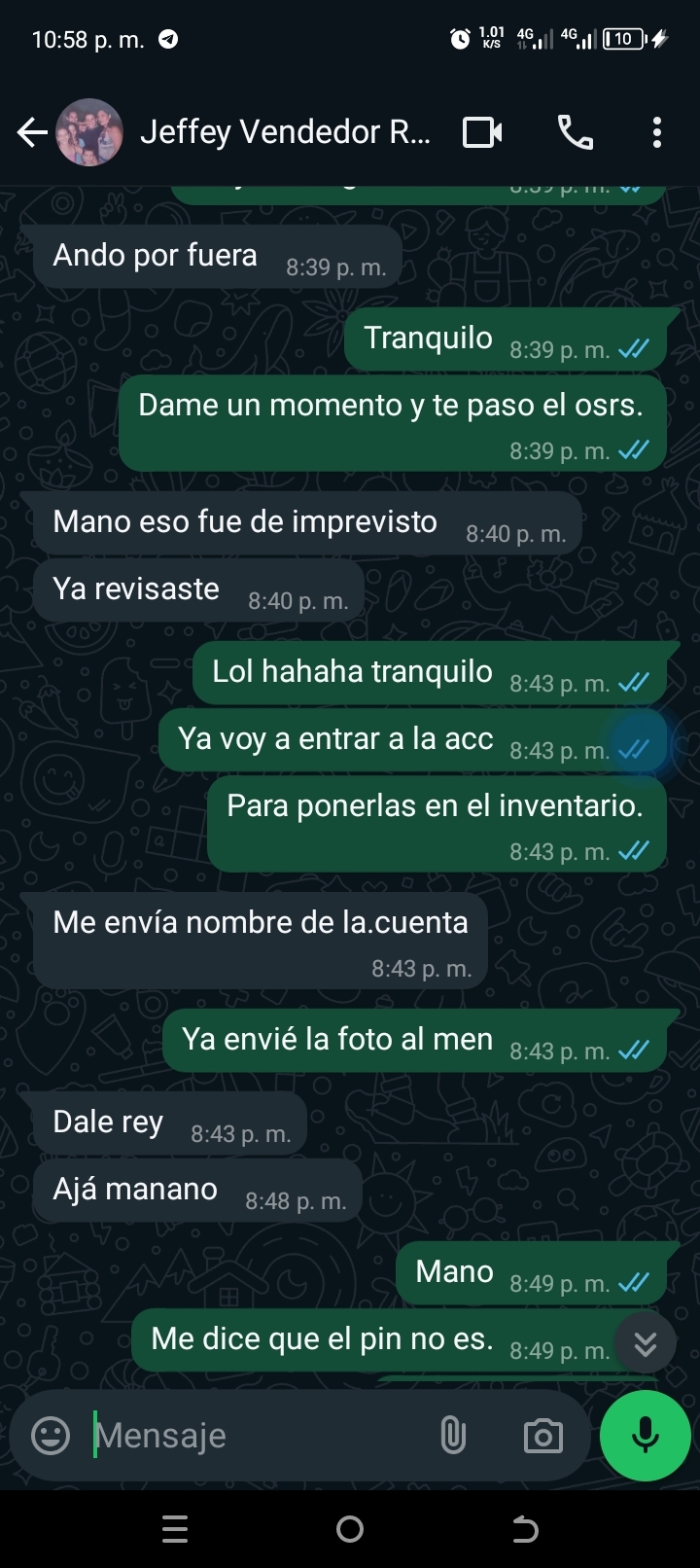Viewport: 700px width, 1568px height.
Task: Open the emoji picker
Action: pyautogui.click(x=51, y=1436)
